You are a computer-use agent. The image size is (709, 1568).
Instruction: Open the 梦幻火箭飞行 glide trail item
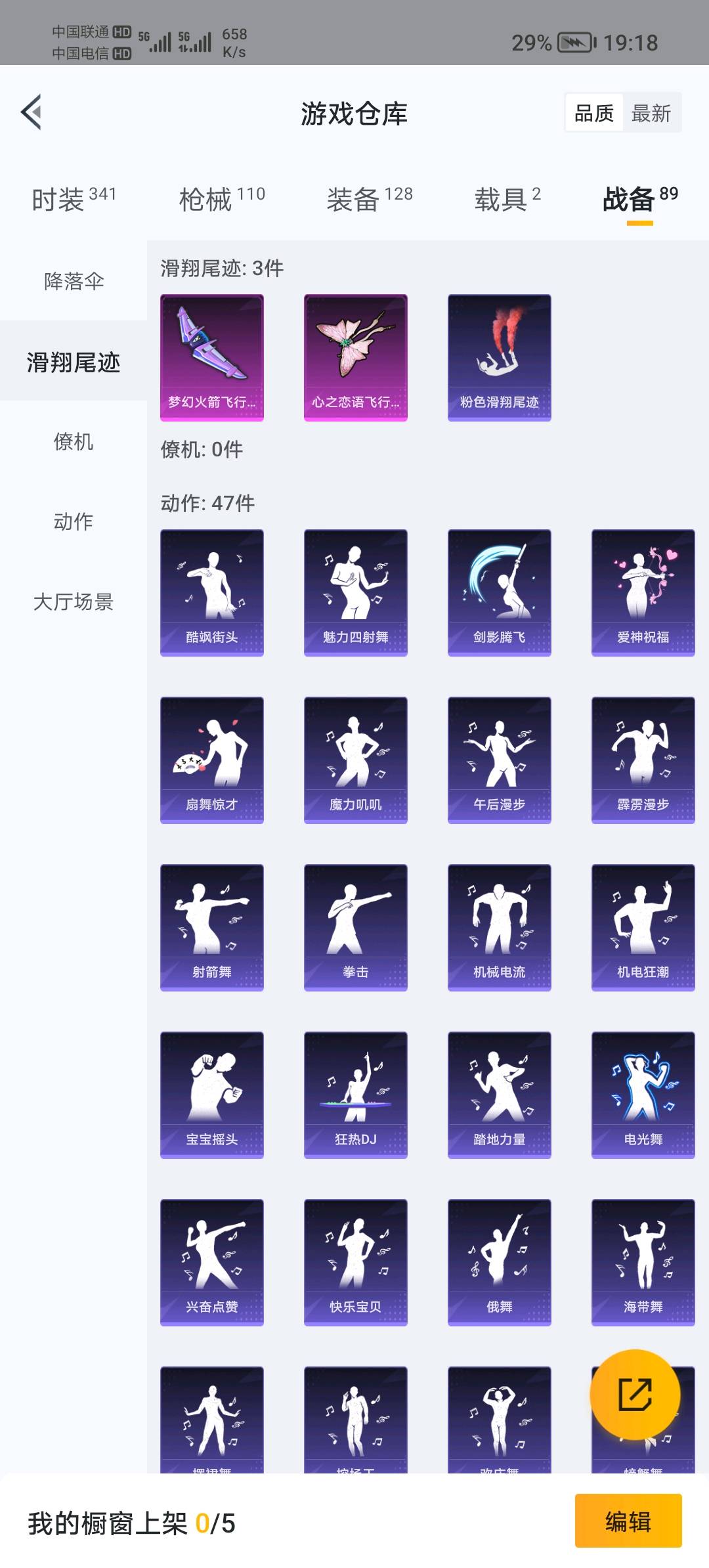coord(212,357)
